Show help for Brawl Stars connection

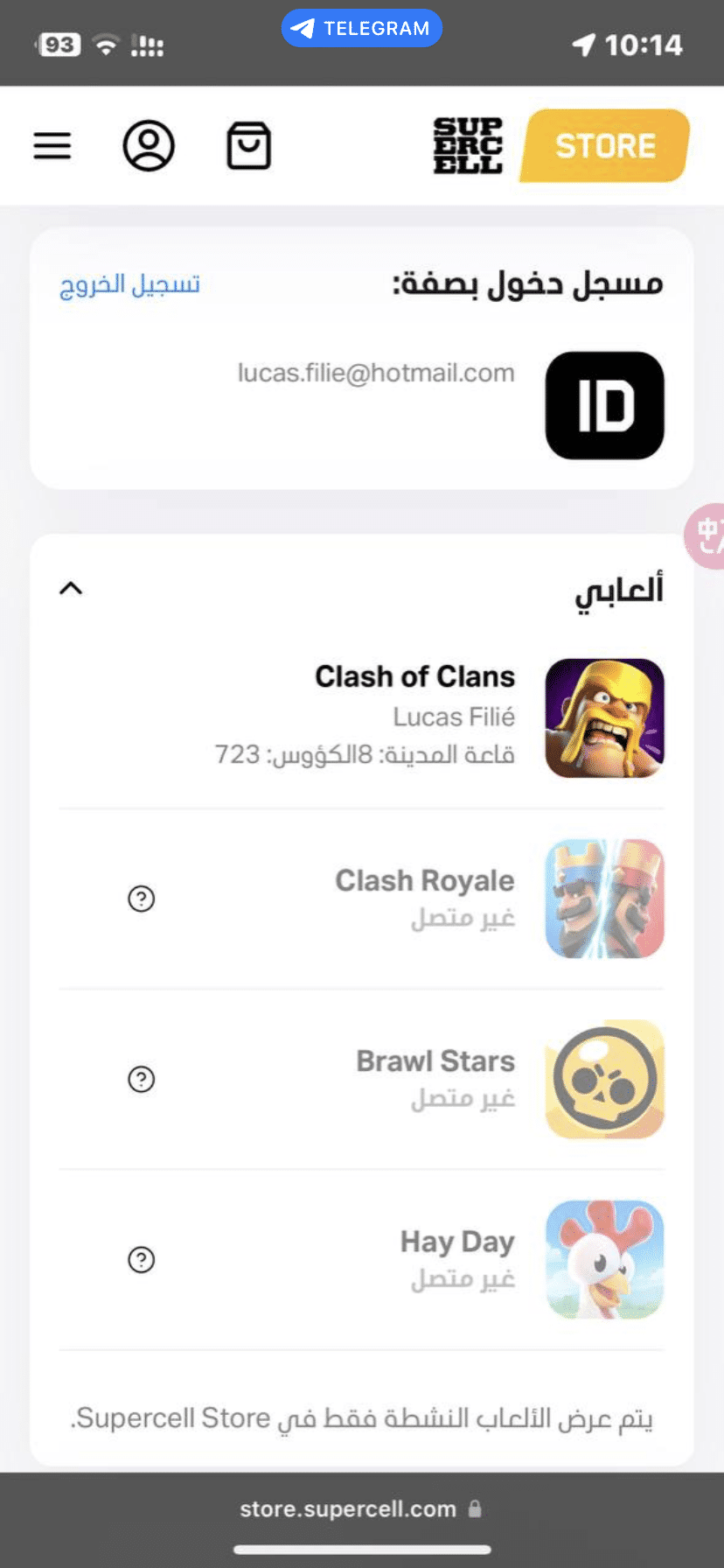point(141,1079)
